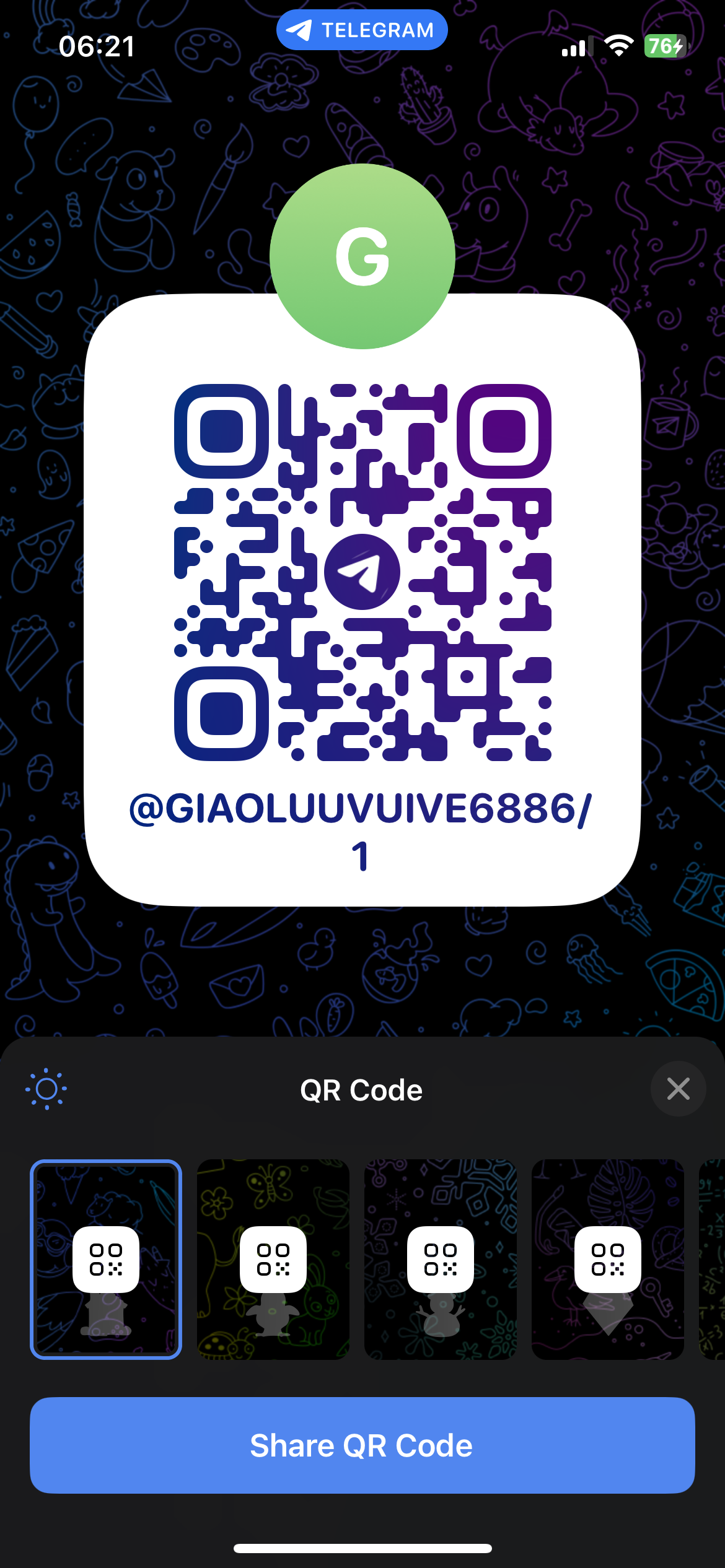Choose the snowman QR theme

[x=440, y=1260]
